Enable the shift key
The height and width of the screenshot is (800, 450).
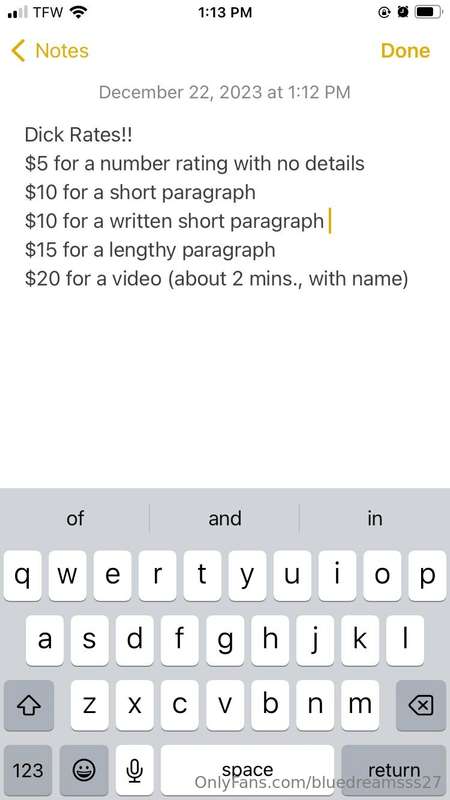click(x=29, y=706)
